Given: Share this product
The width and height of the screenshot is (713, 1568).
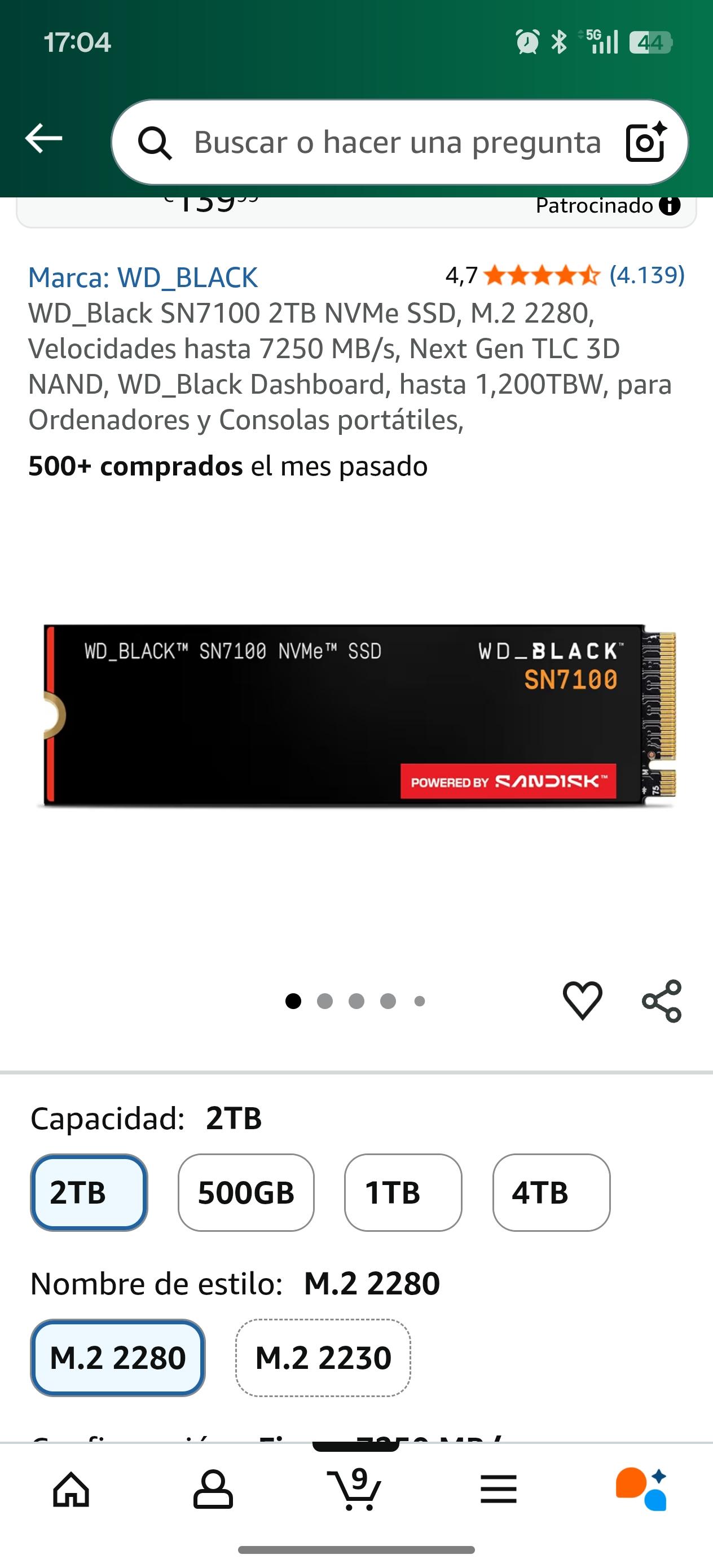Looking at the screenshot, I should 662,1000.
